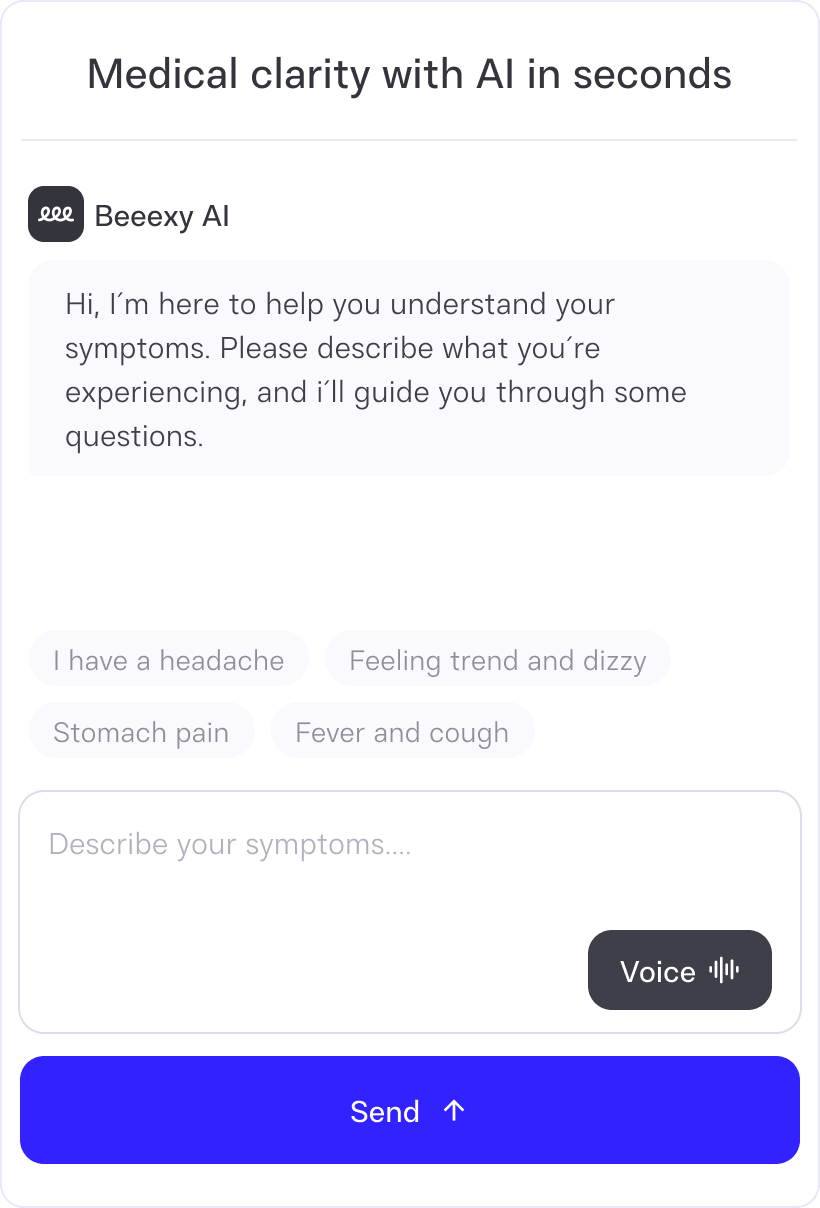Focus the "Describe your symptoms" text field
The height and width of the screenshot is (1208, 820).
(x=300, y=870)
